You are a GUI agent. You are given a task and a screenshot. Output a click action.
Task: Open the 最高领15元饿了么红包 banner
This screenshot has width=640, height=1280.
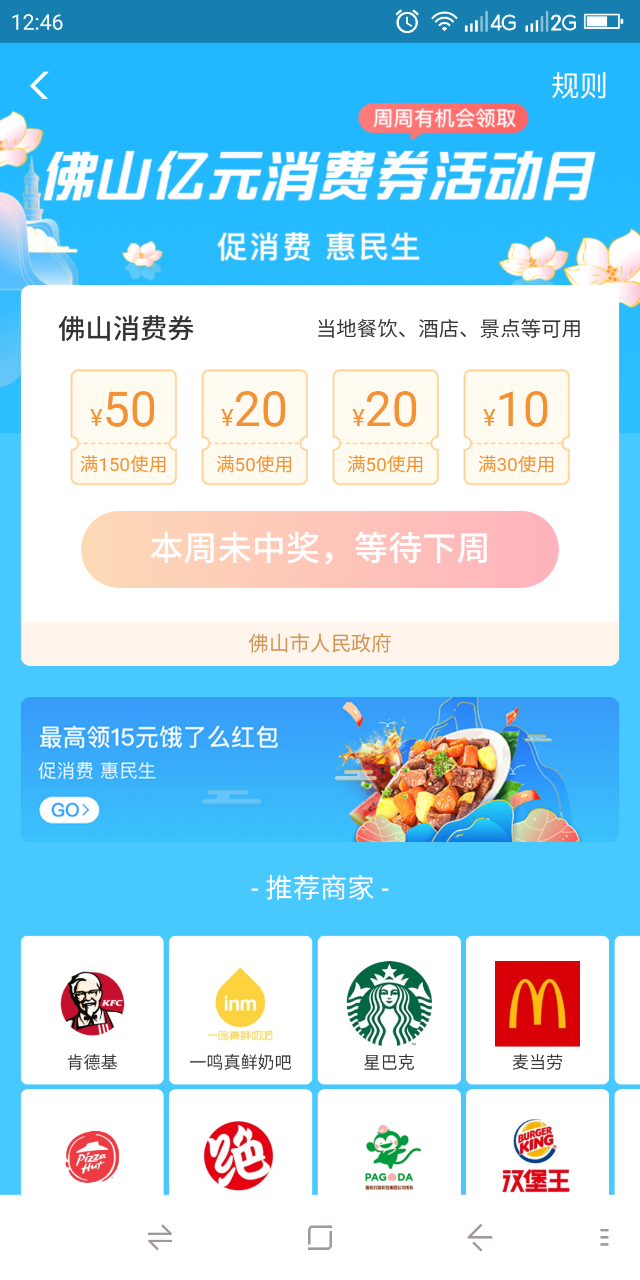pyautogui.click(x=320, y=769)
